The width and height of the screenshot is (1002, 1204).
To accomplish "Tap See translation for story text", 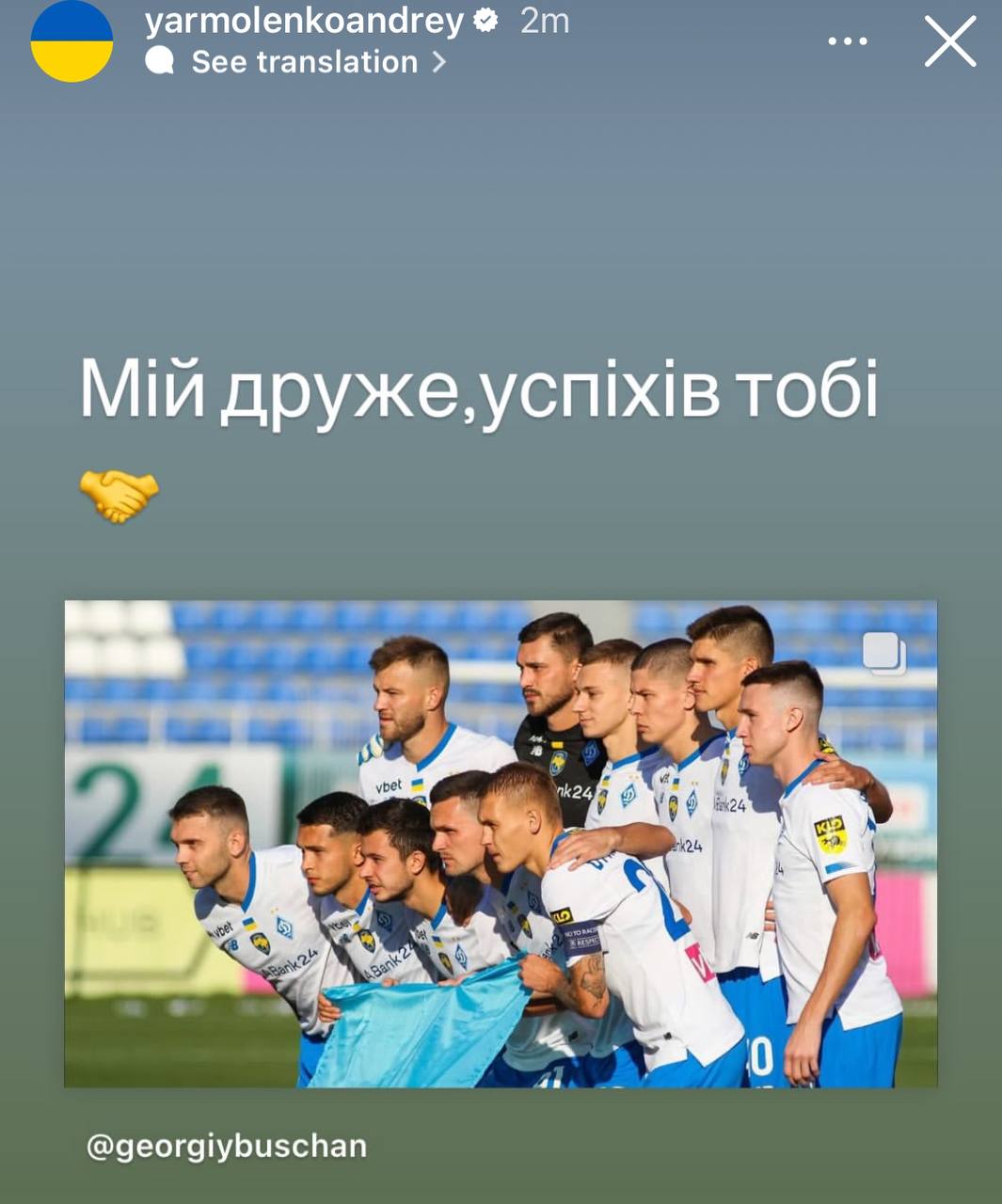I will coord(304,62).
